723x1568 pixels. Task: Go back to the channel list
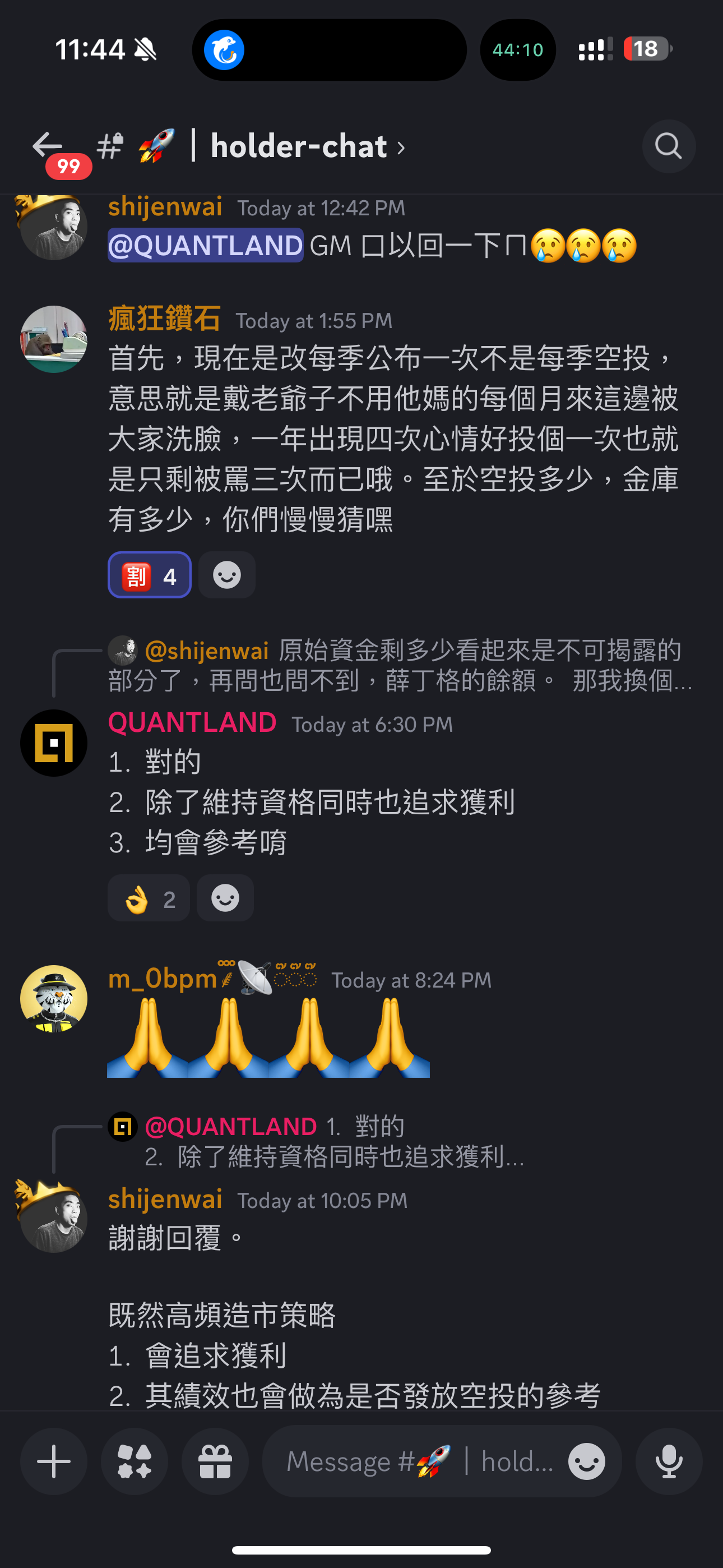coord(48,146)
